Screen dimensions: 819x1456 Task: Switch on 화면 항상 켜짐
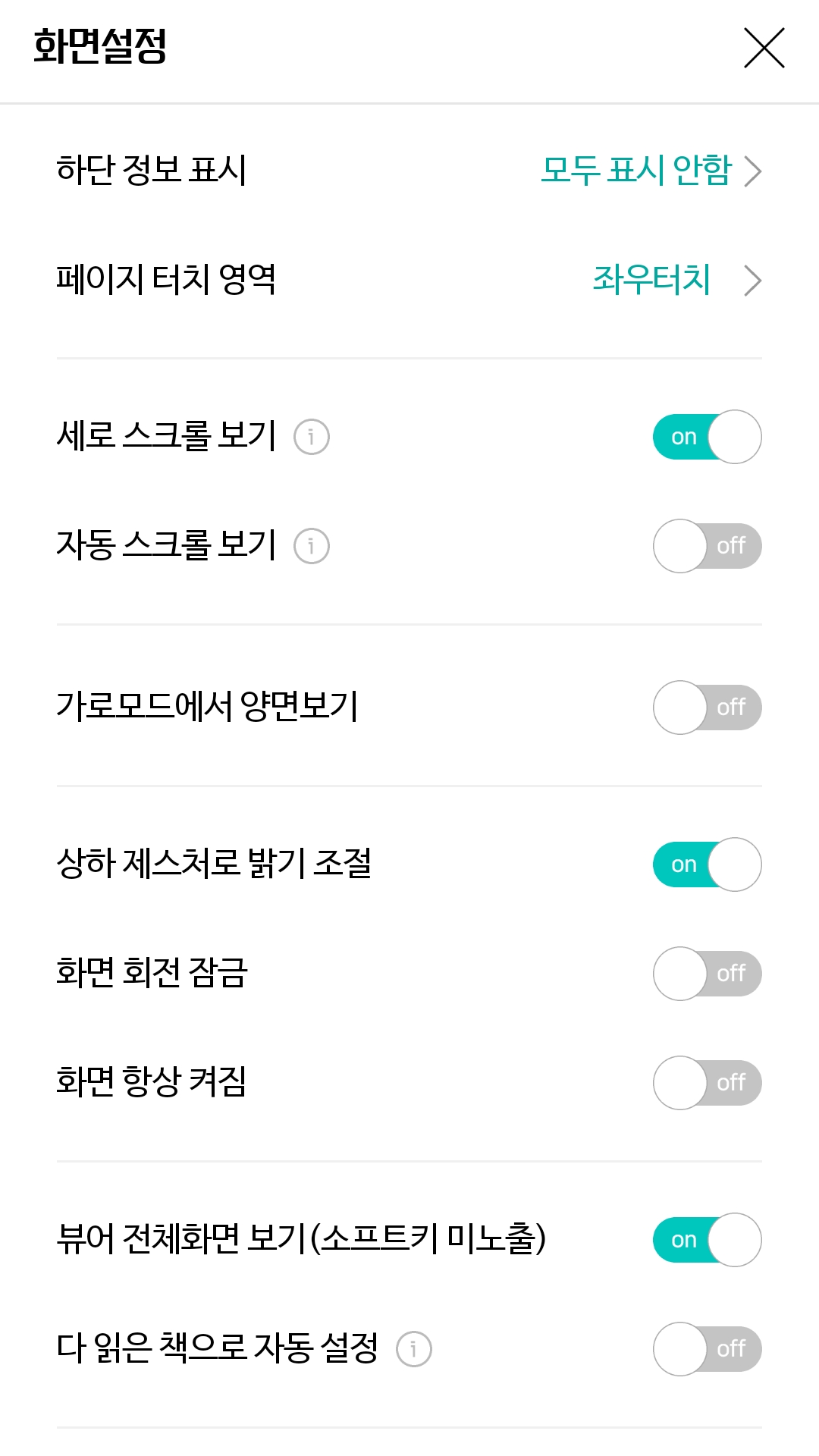click(x=707, y=1083)
